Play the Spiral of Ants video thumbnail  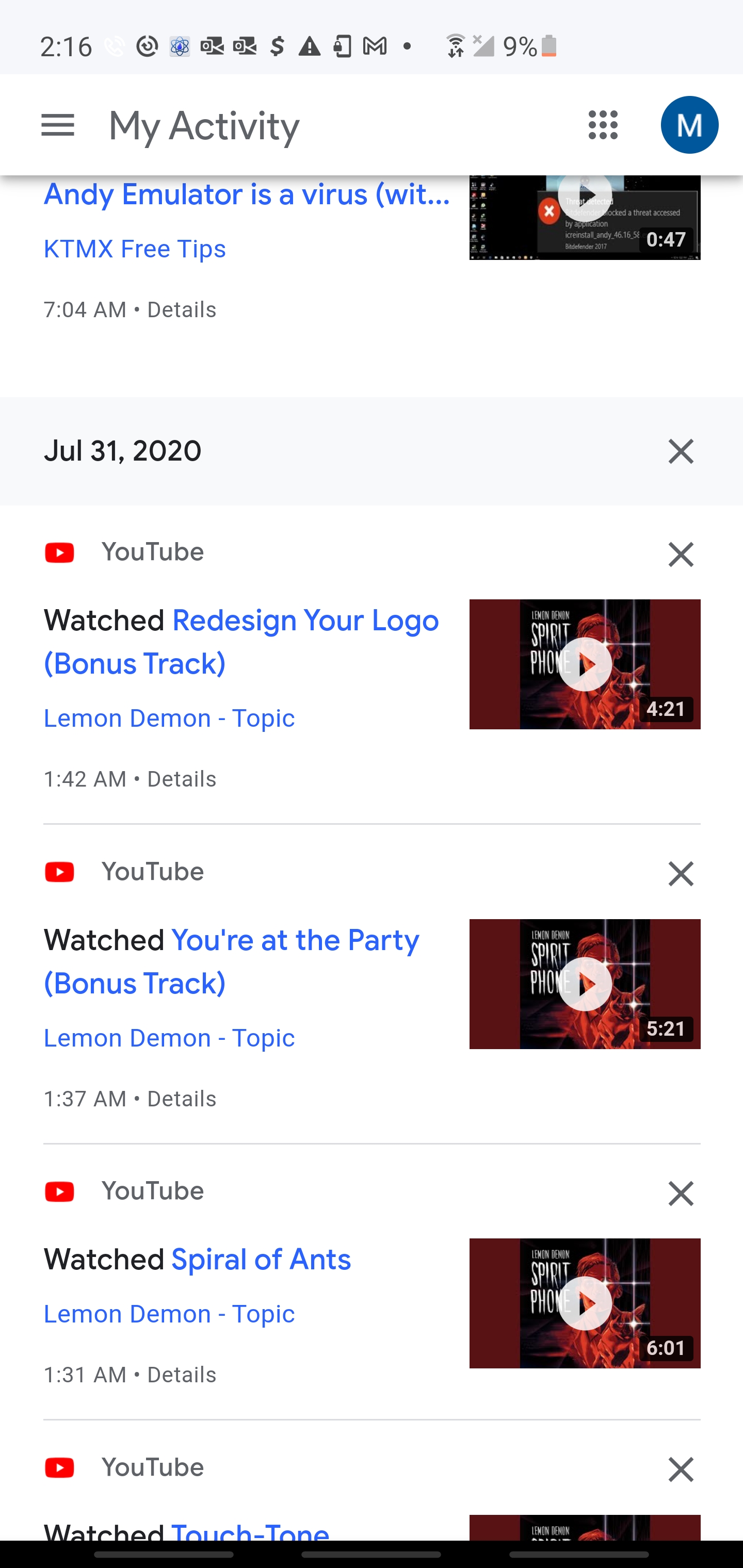585,1303
